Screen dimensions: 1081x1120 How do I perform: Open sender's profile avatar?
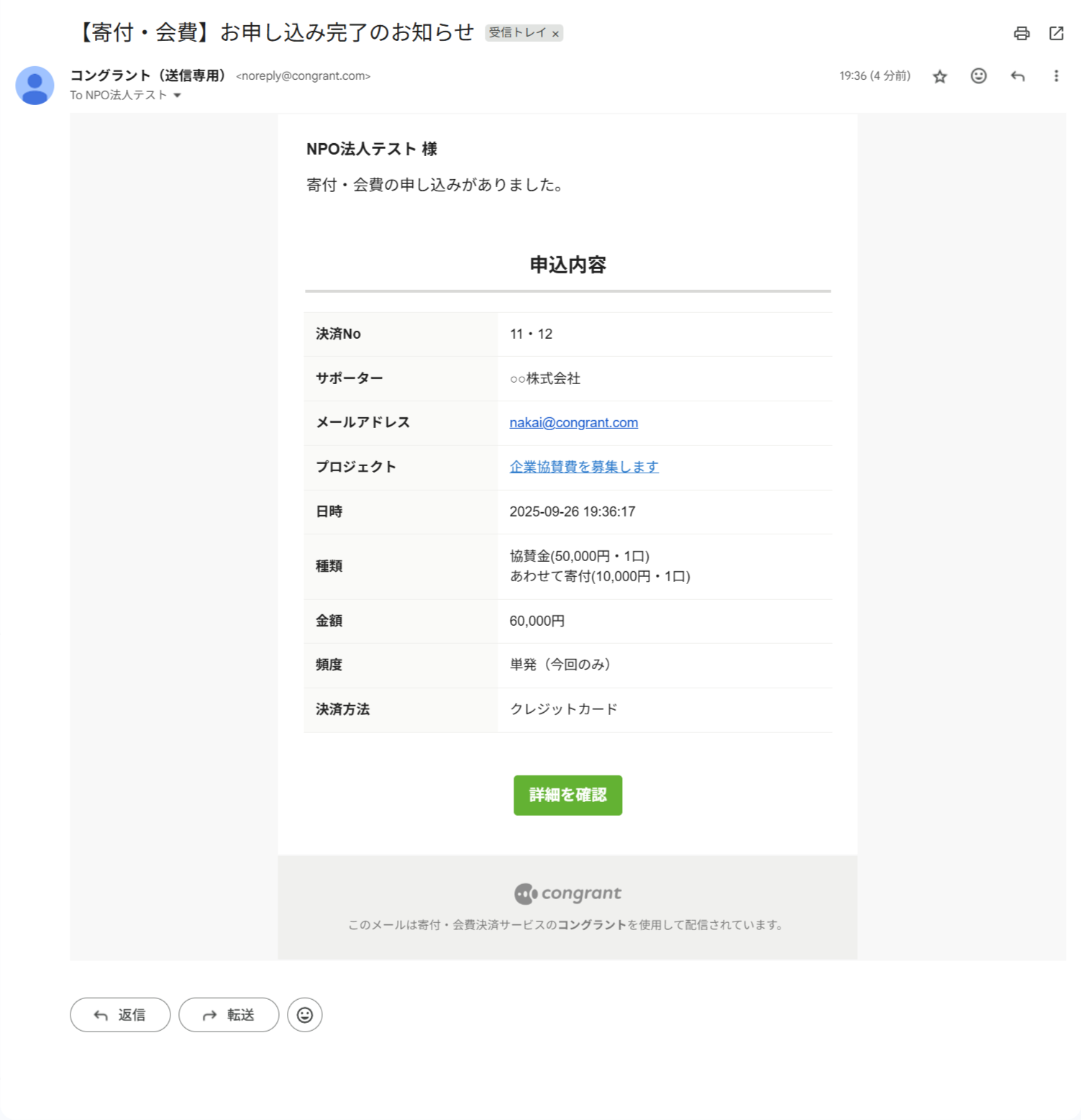click(35, 86)
